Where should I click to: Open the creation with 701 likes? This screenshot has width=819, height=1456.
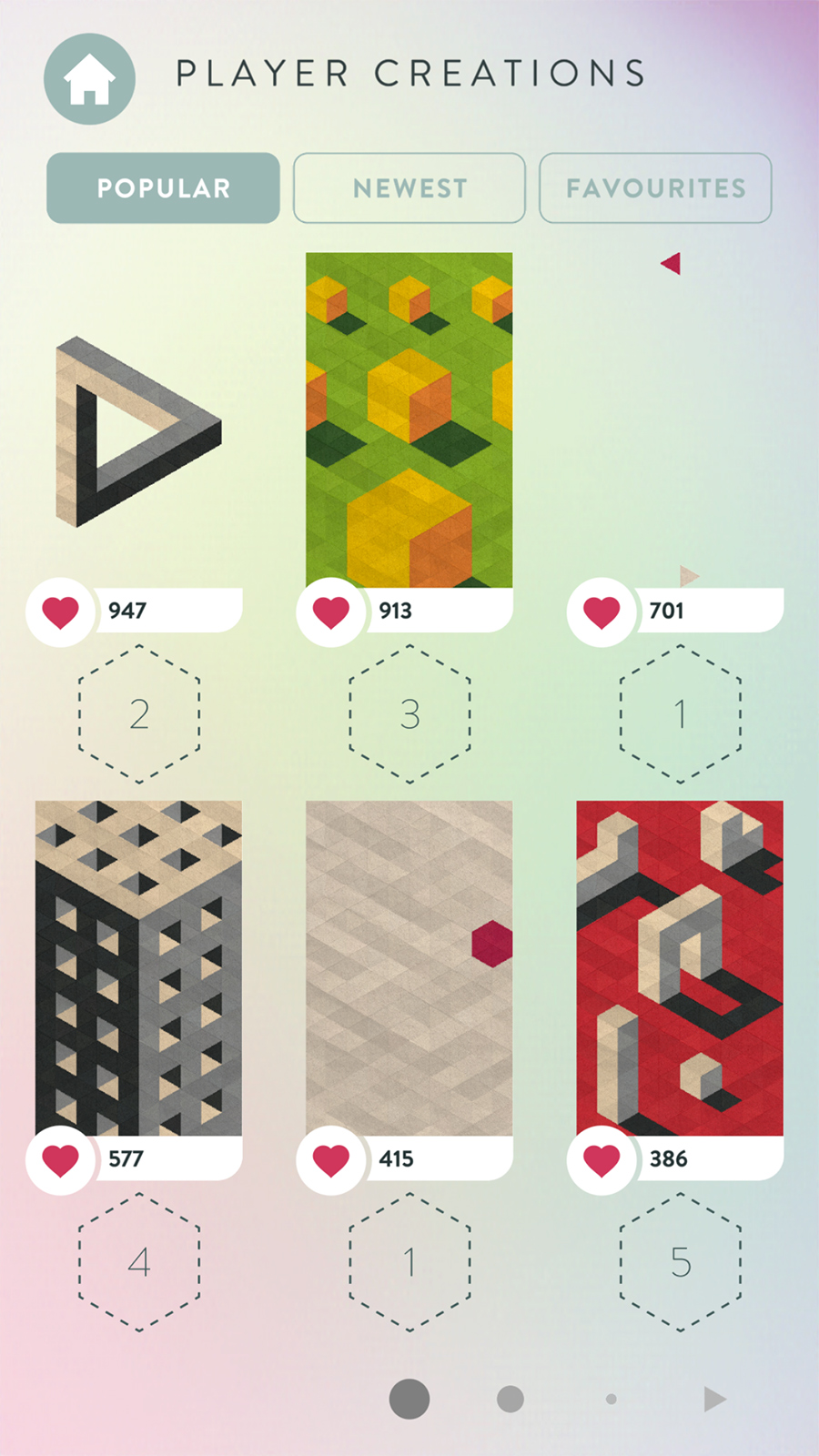point(680,420)
